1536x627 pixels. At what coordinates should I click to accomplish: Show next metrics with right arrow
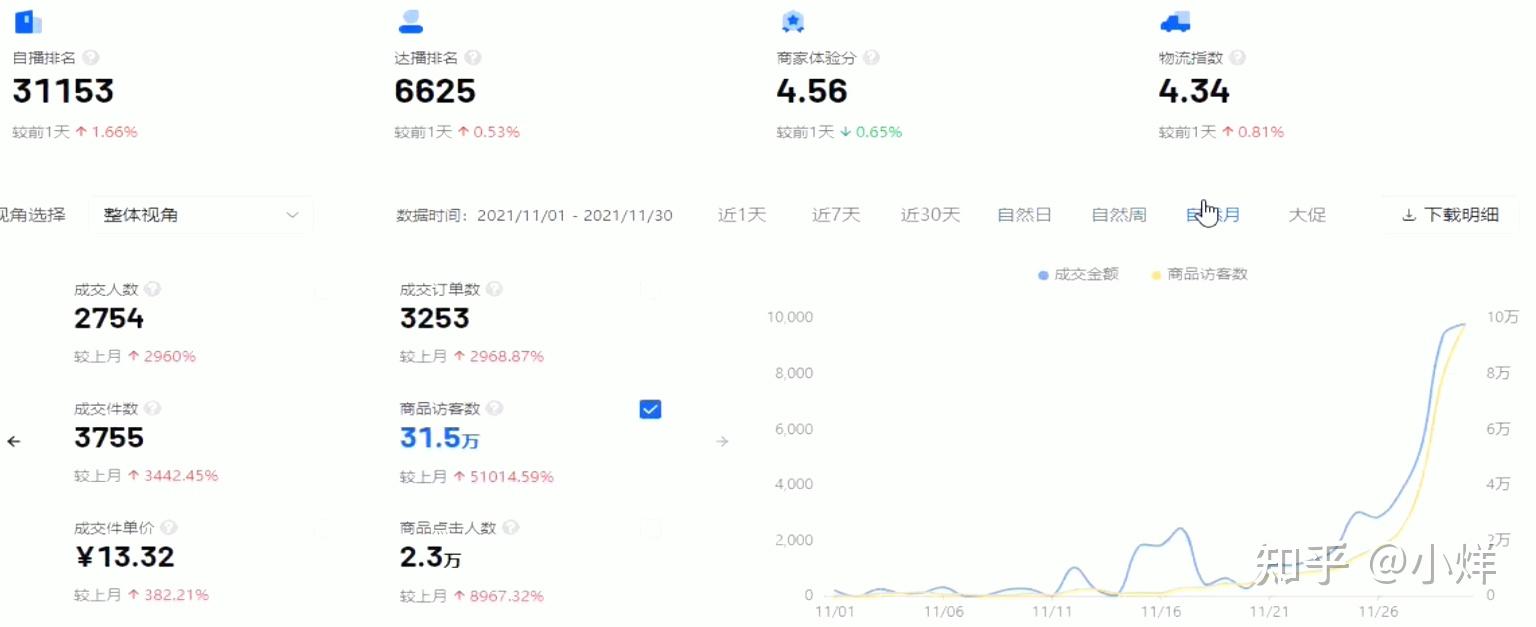click(722, 441)
